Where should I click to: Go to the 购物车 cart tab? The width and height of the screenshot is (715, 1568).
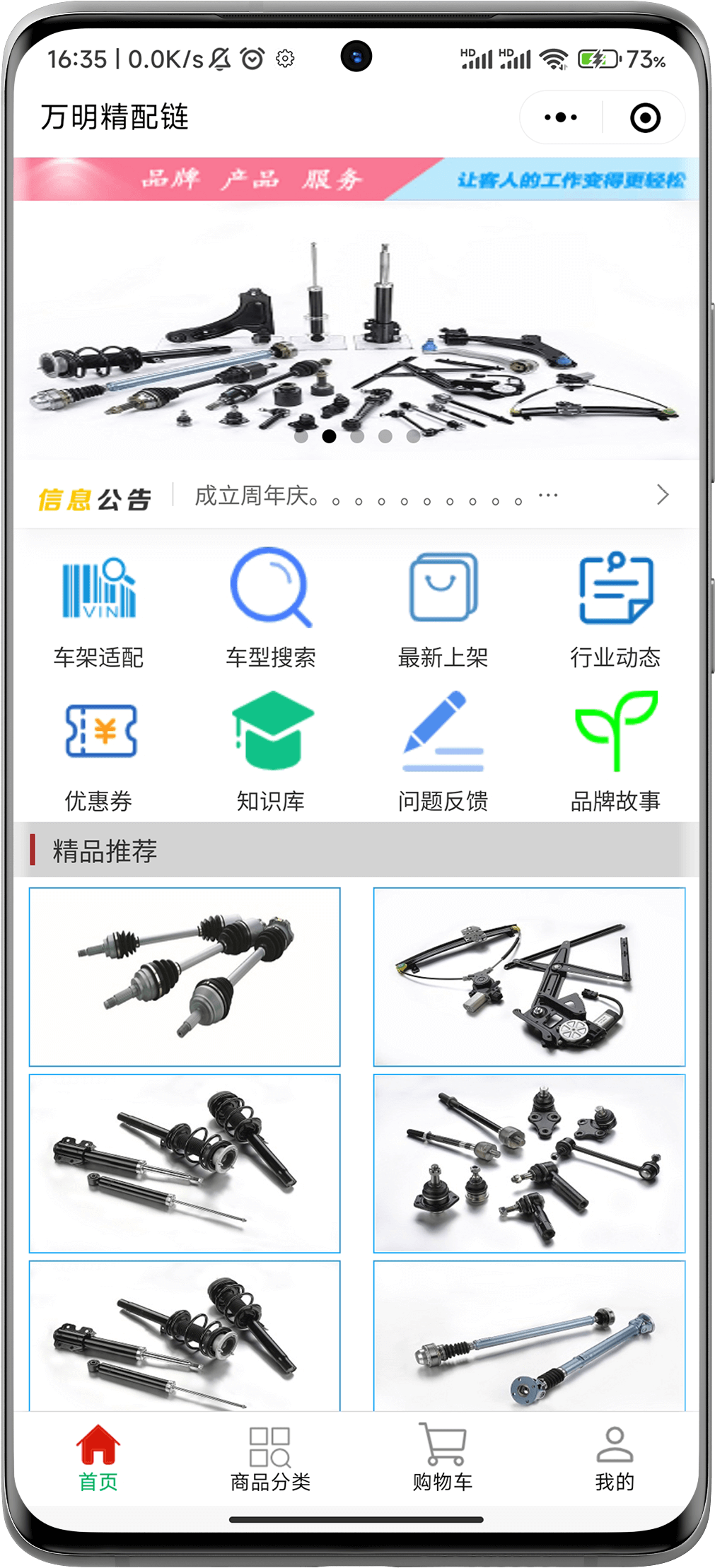coord(443,1458)
